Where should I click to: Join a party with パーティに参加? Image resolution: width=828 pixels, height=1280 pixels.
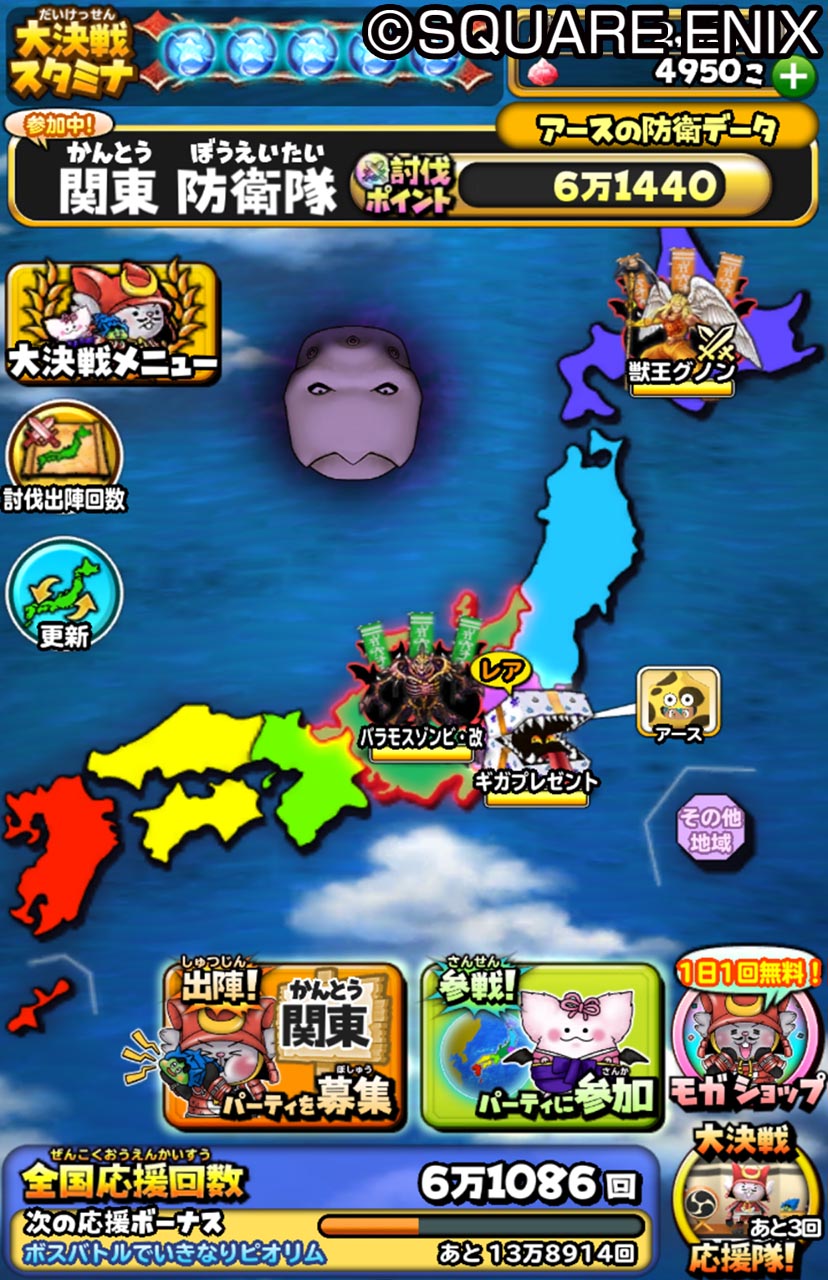point(542,1045)
